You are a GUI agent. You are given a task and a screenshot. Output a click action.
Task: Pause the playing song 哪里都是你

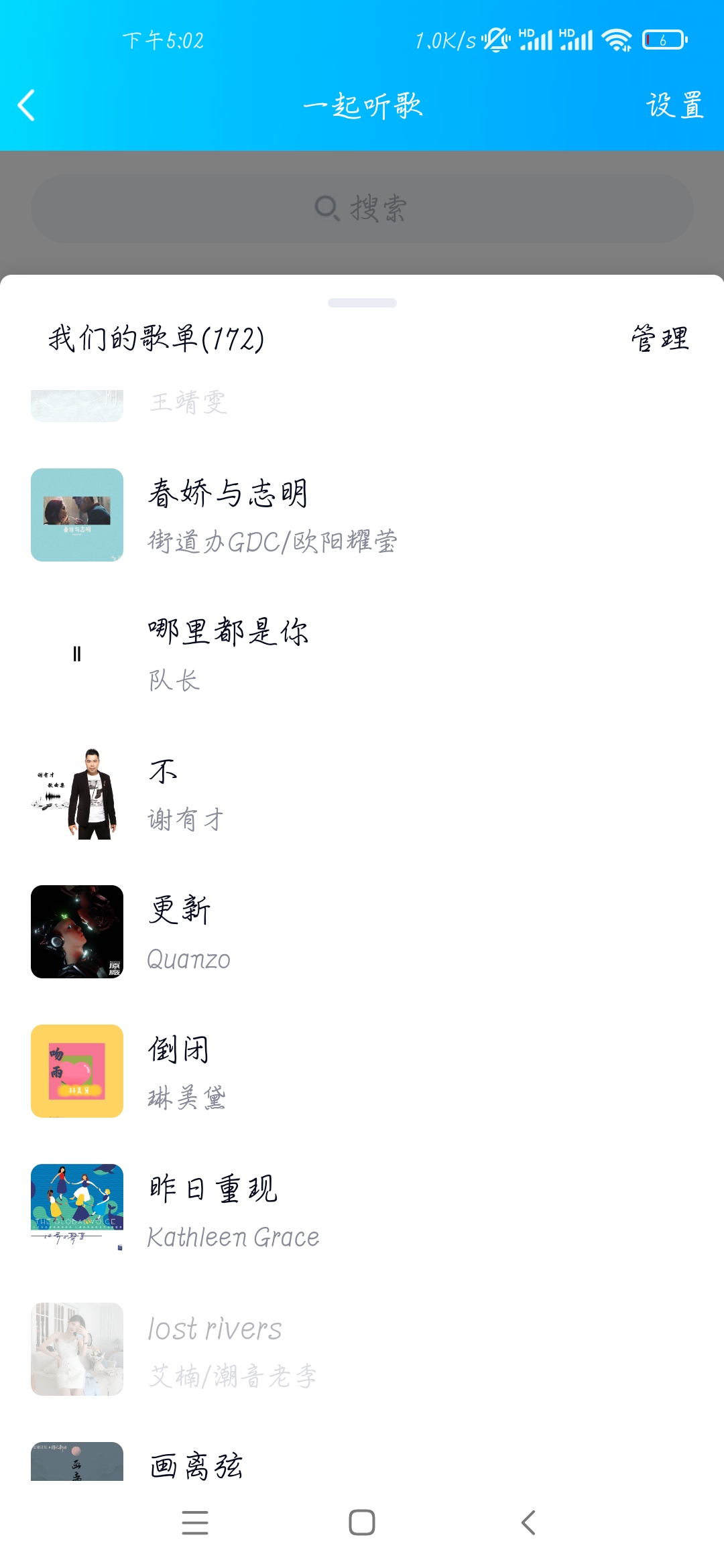(x=77, y=654)
